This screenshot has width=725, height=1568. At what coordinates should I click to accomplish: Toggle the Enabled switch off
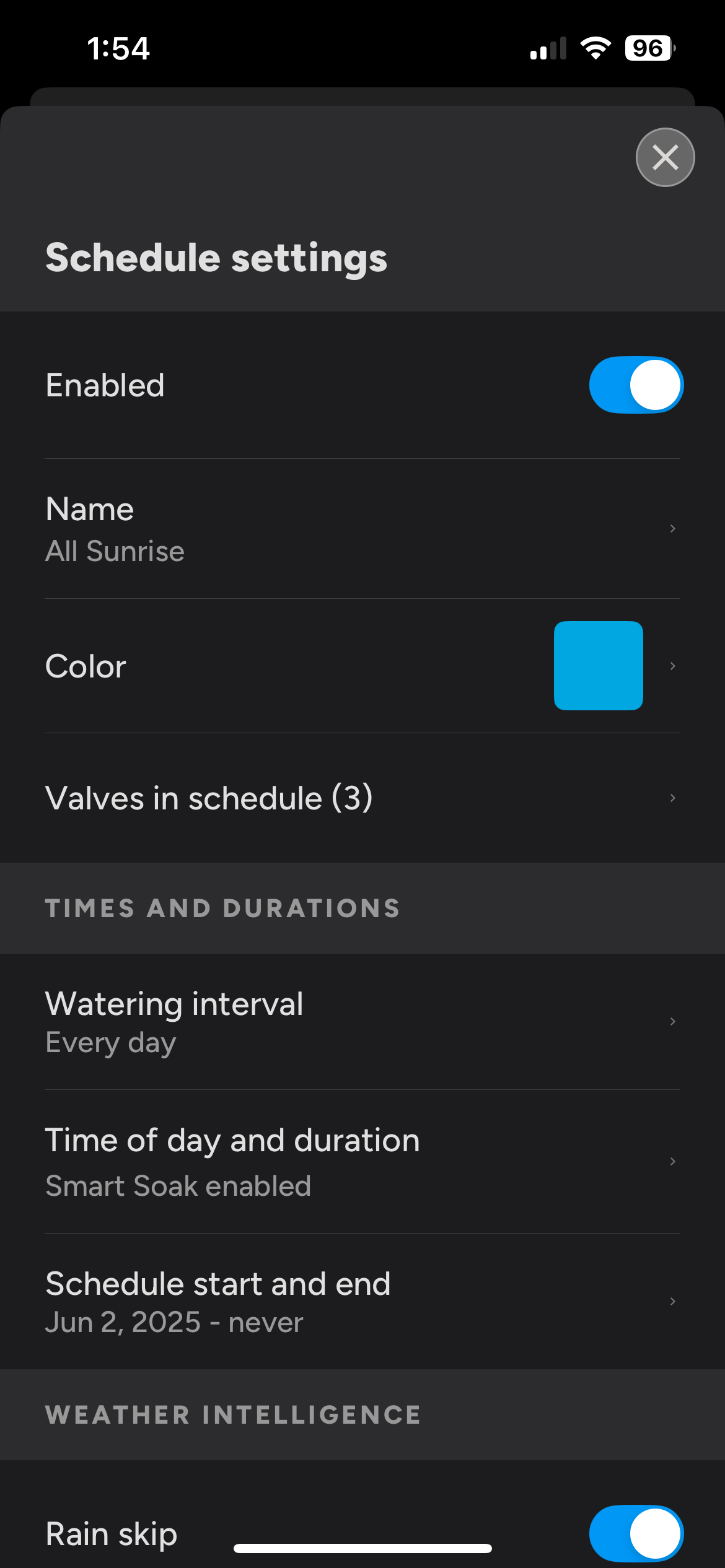click(636, 385)
